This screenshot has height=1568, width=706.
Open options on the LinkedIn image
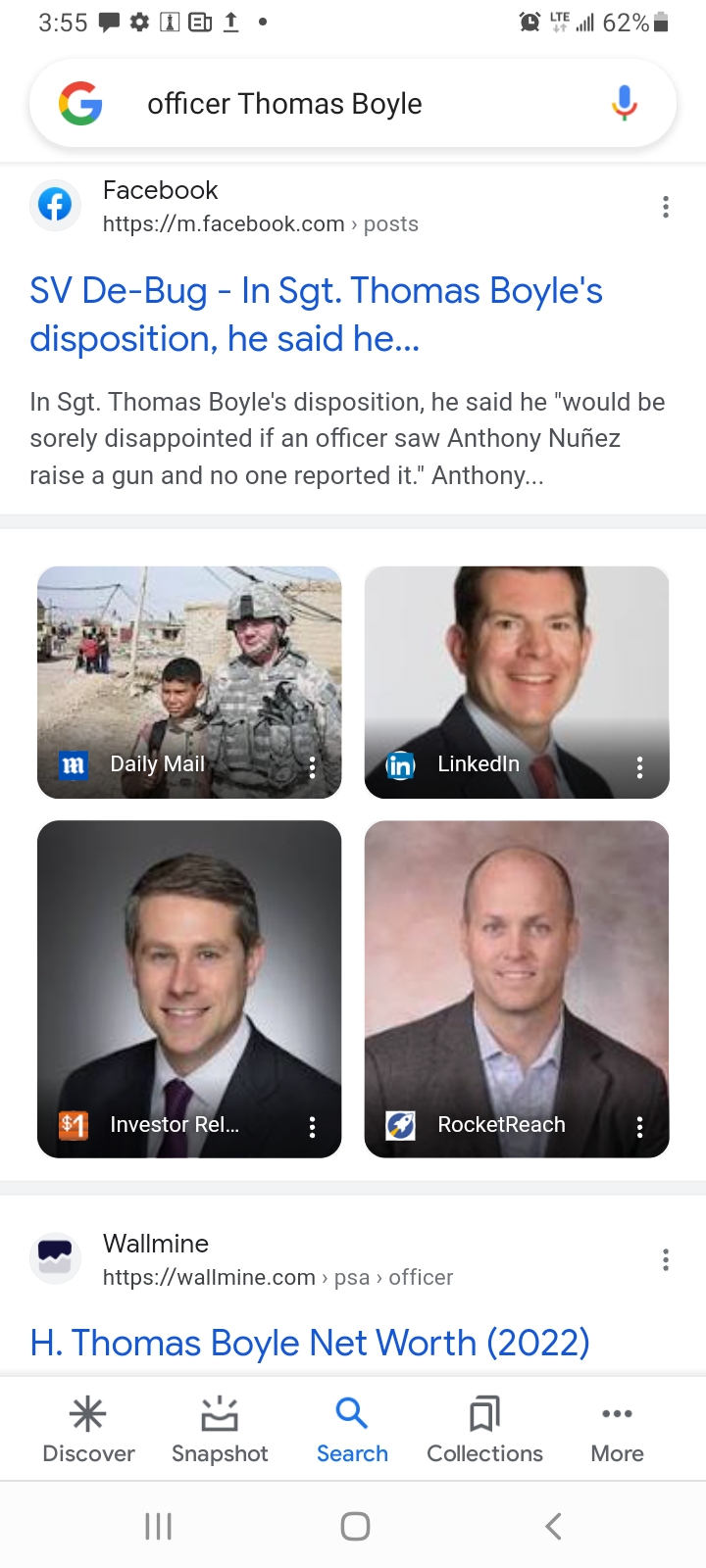(639, 767)
